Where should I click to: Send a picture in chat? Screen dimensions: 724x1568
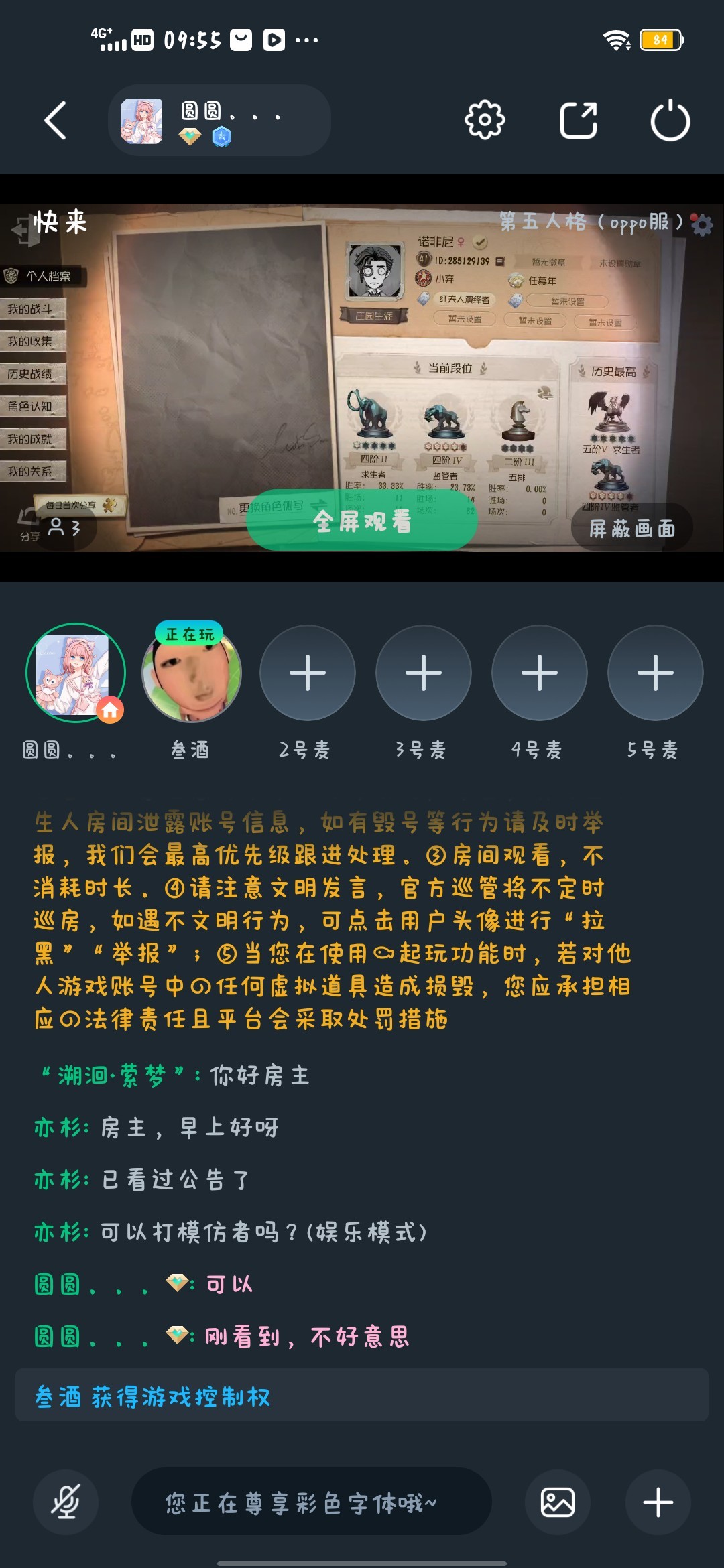[558, 1502]
